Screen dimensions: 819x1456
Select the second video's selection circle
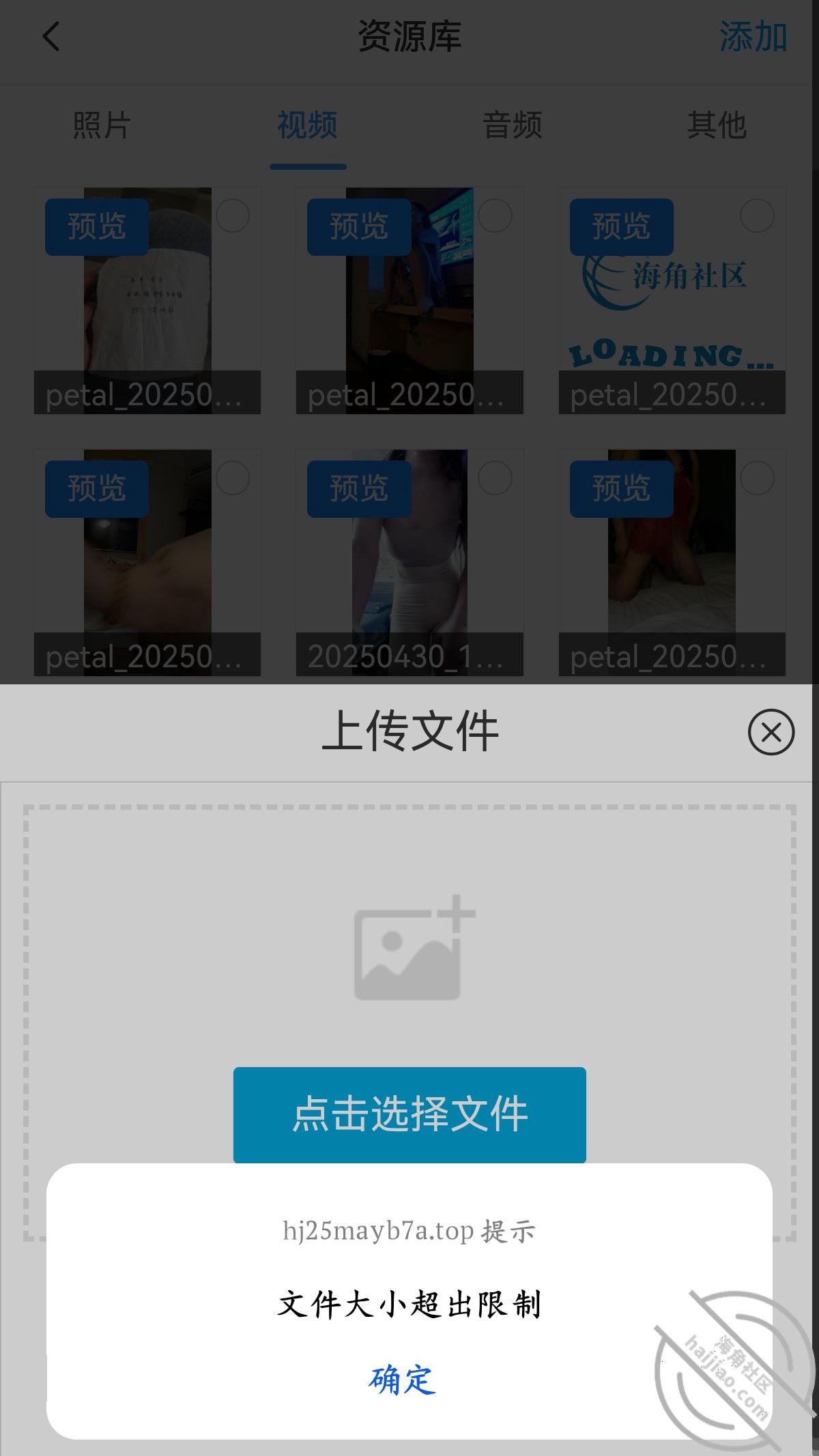pos(494,216)
